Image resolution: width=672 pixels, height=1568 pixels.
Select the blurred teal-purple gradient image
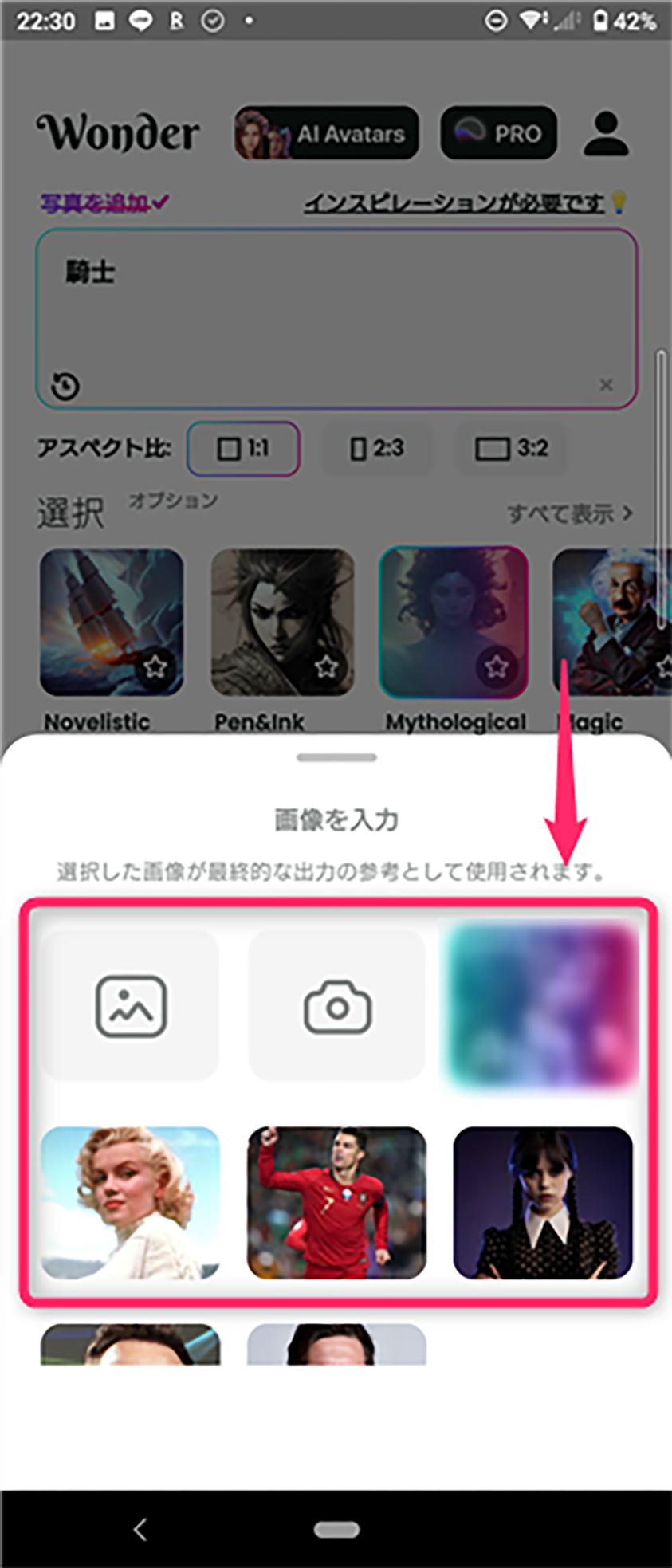pyautogui.click(x=543, y=1006)
